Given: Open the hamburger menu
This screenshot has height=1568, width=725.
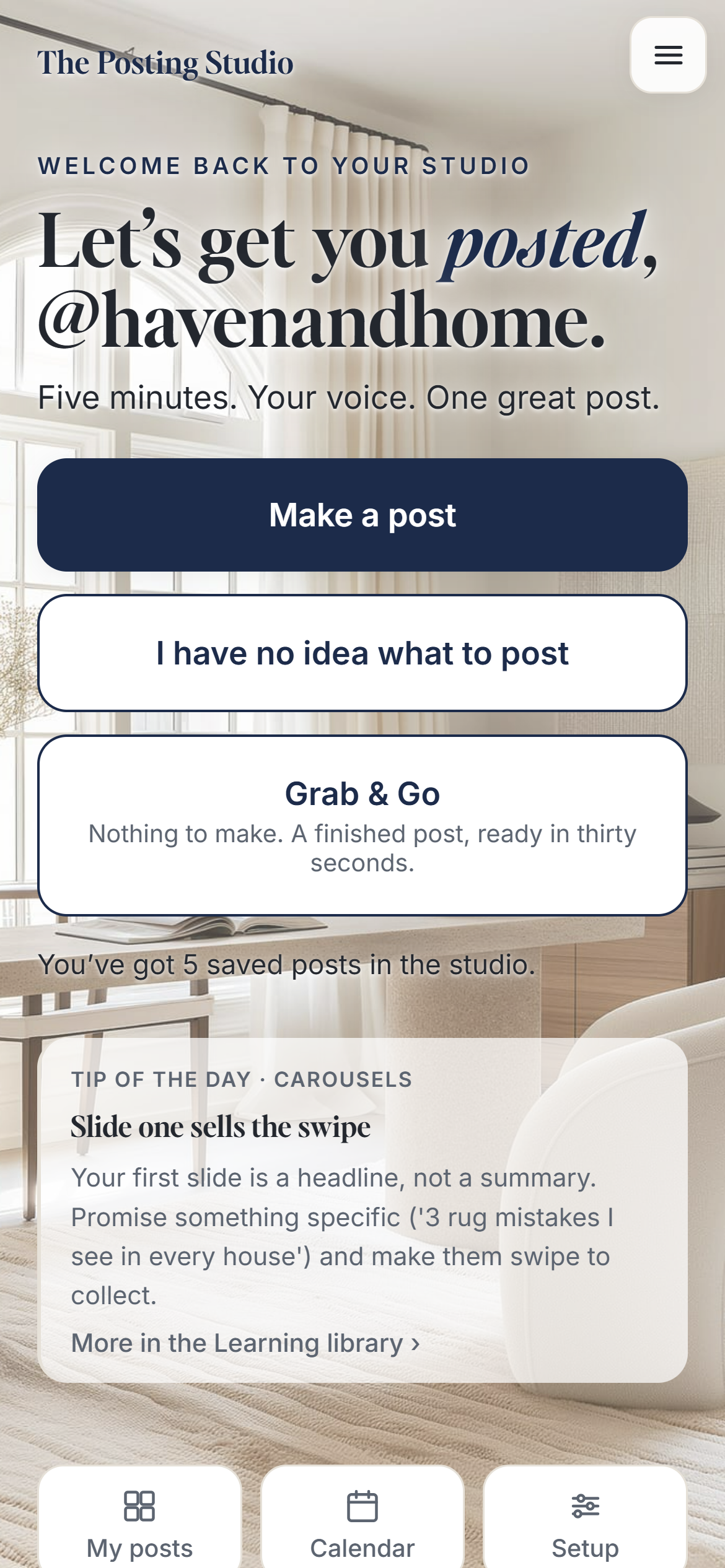Looking at the screenshot, I should [668, 55].
